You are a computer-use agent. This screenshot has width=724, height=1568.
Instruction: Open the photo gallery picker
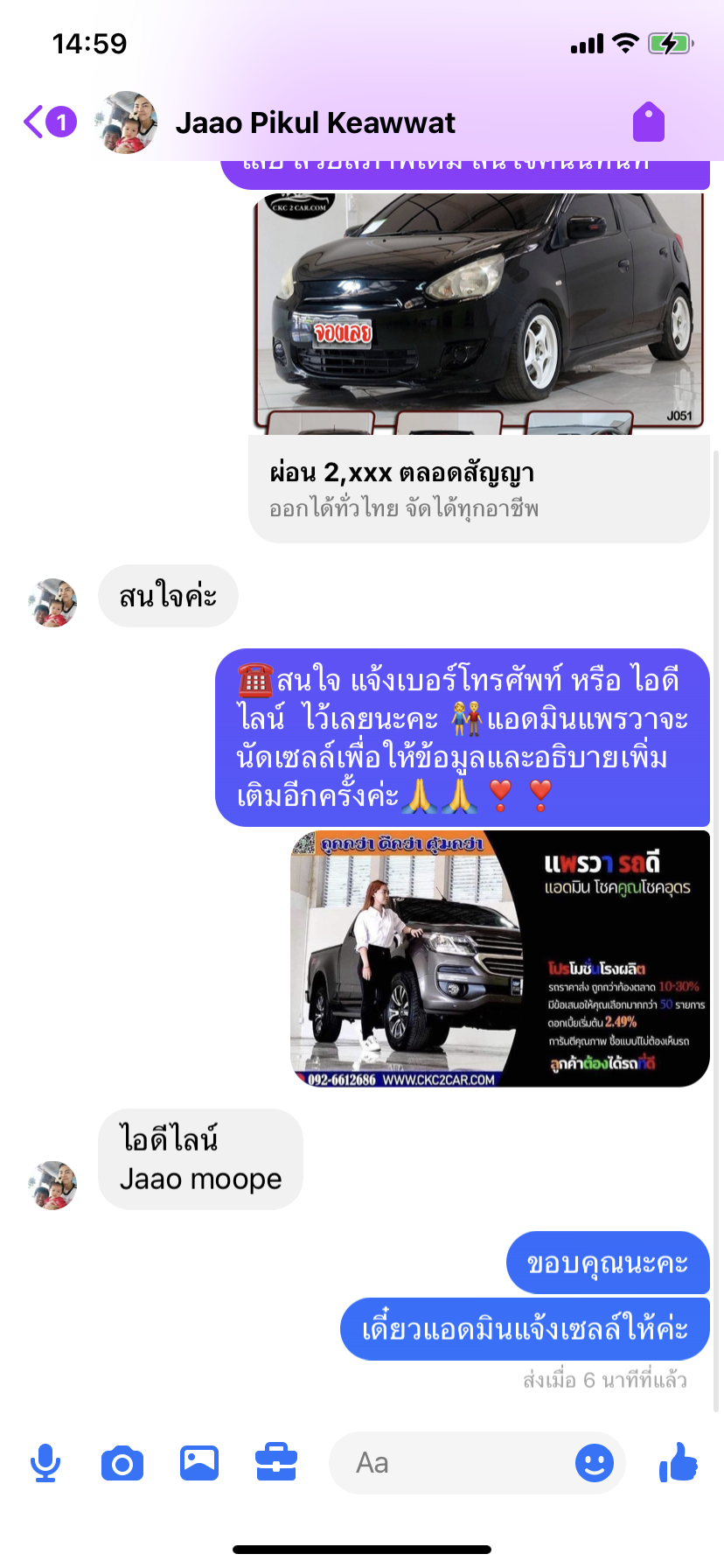[x=199, y=1463]
